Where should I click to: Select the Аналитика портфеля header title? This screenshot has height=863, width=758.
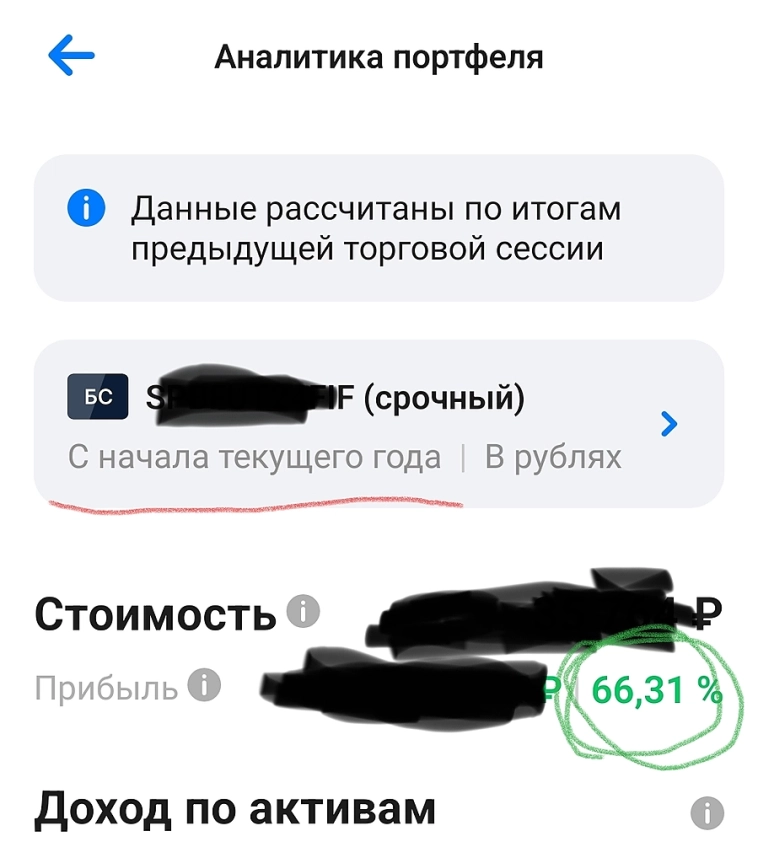(x=378, y=58)
